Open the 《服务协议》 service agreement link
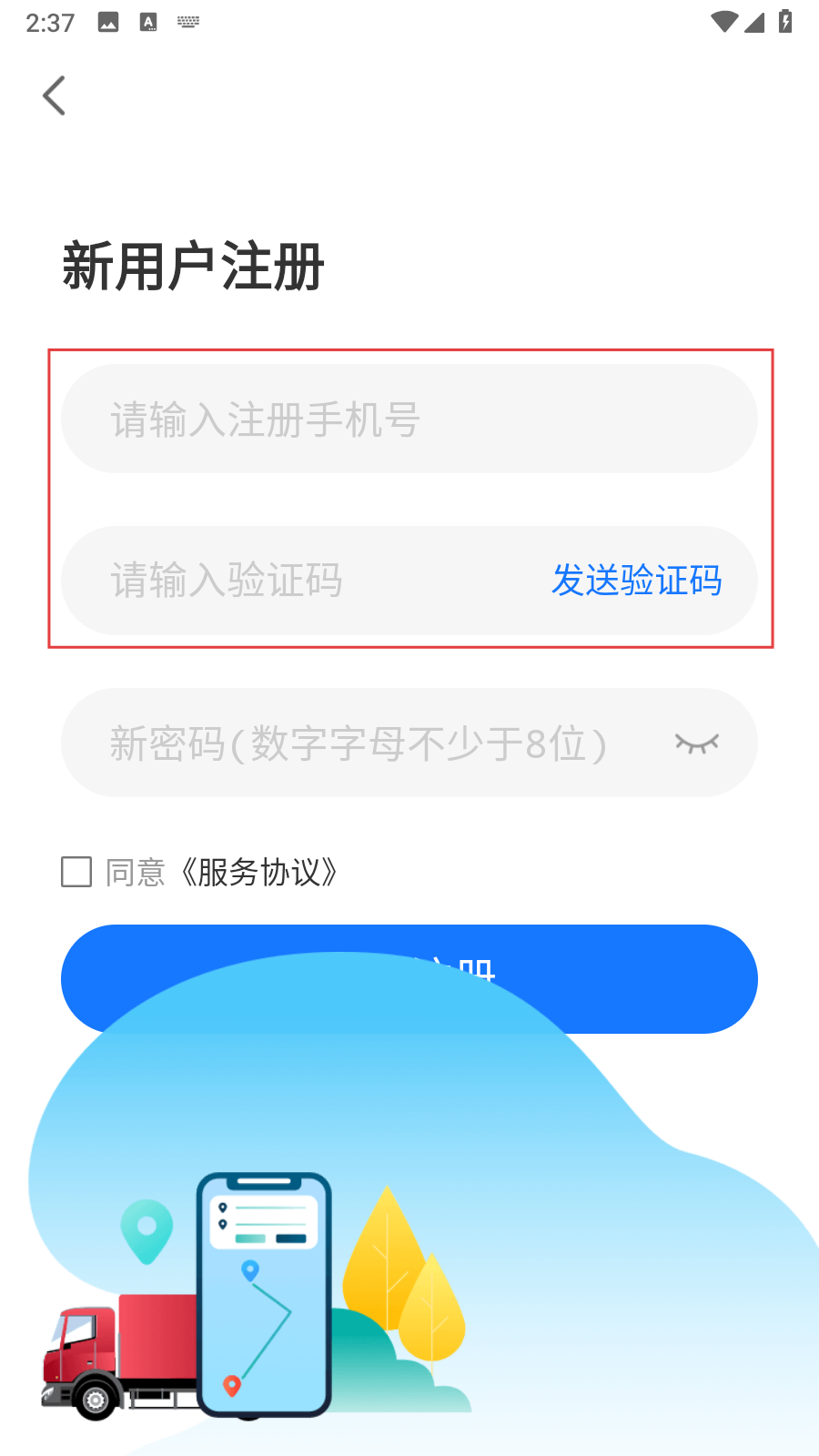 (258, 872)
